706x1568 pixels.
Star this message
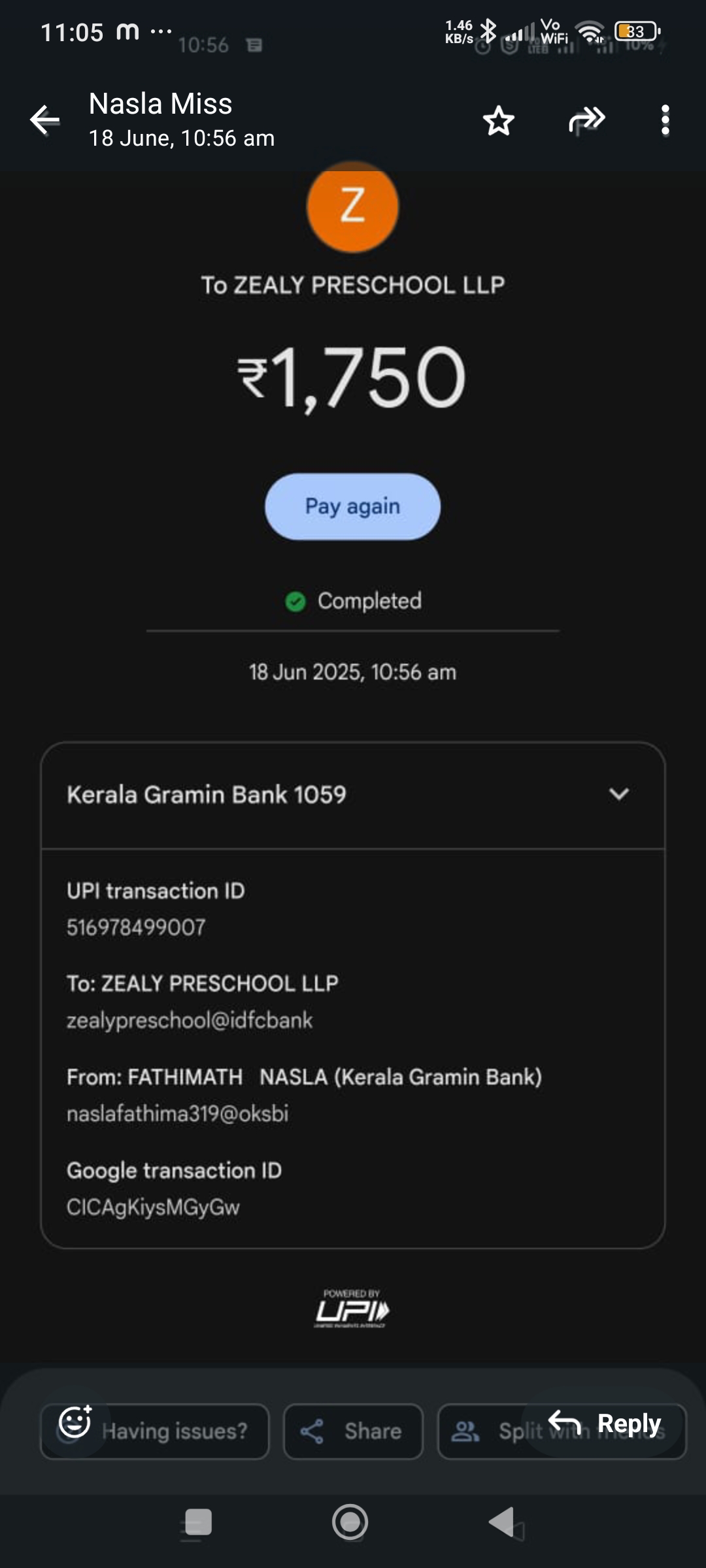(498, 121)
